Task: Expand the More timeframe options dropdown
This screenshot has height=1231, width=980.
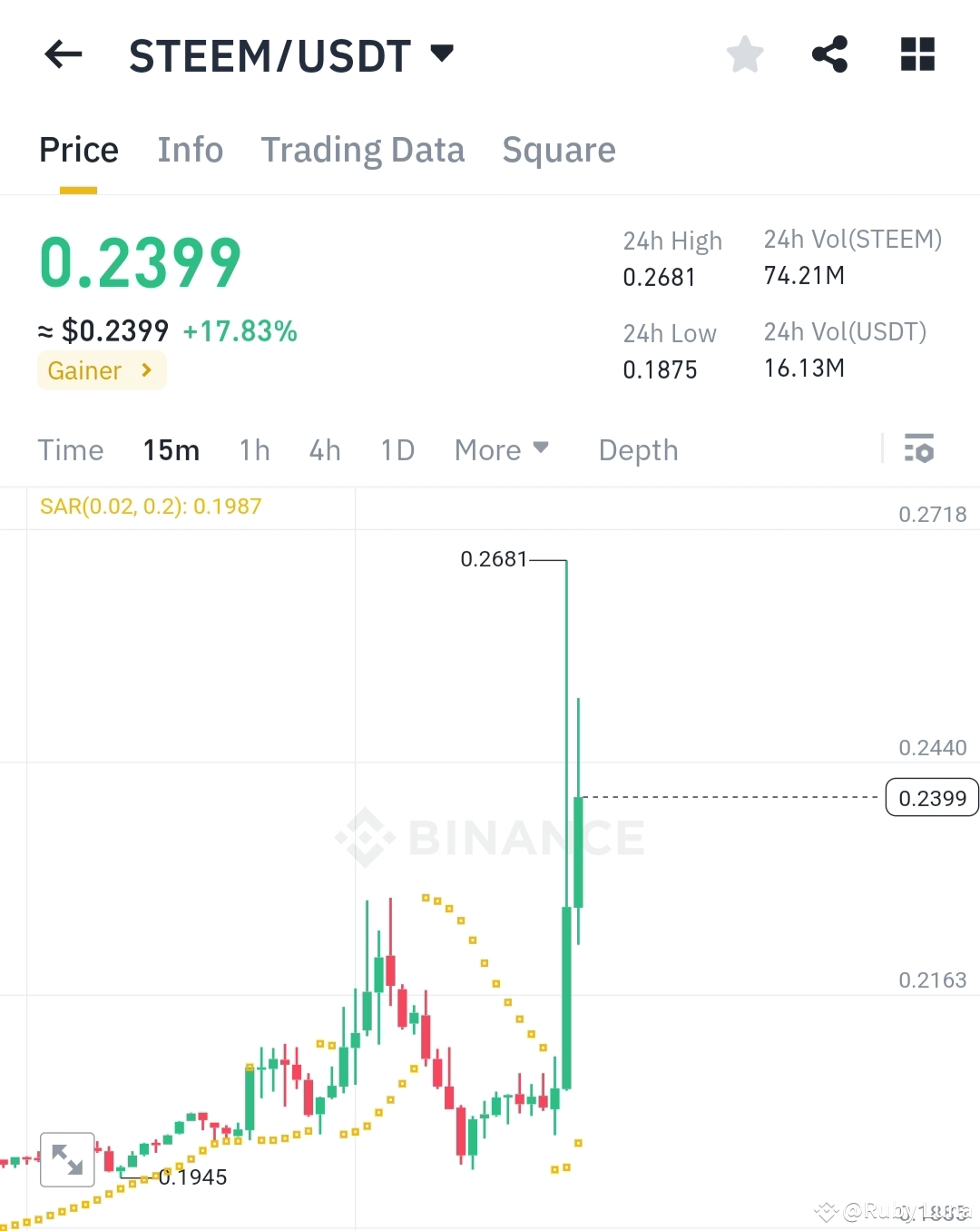Action: (x=501, y=449)
